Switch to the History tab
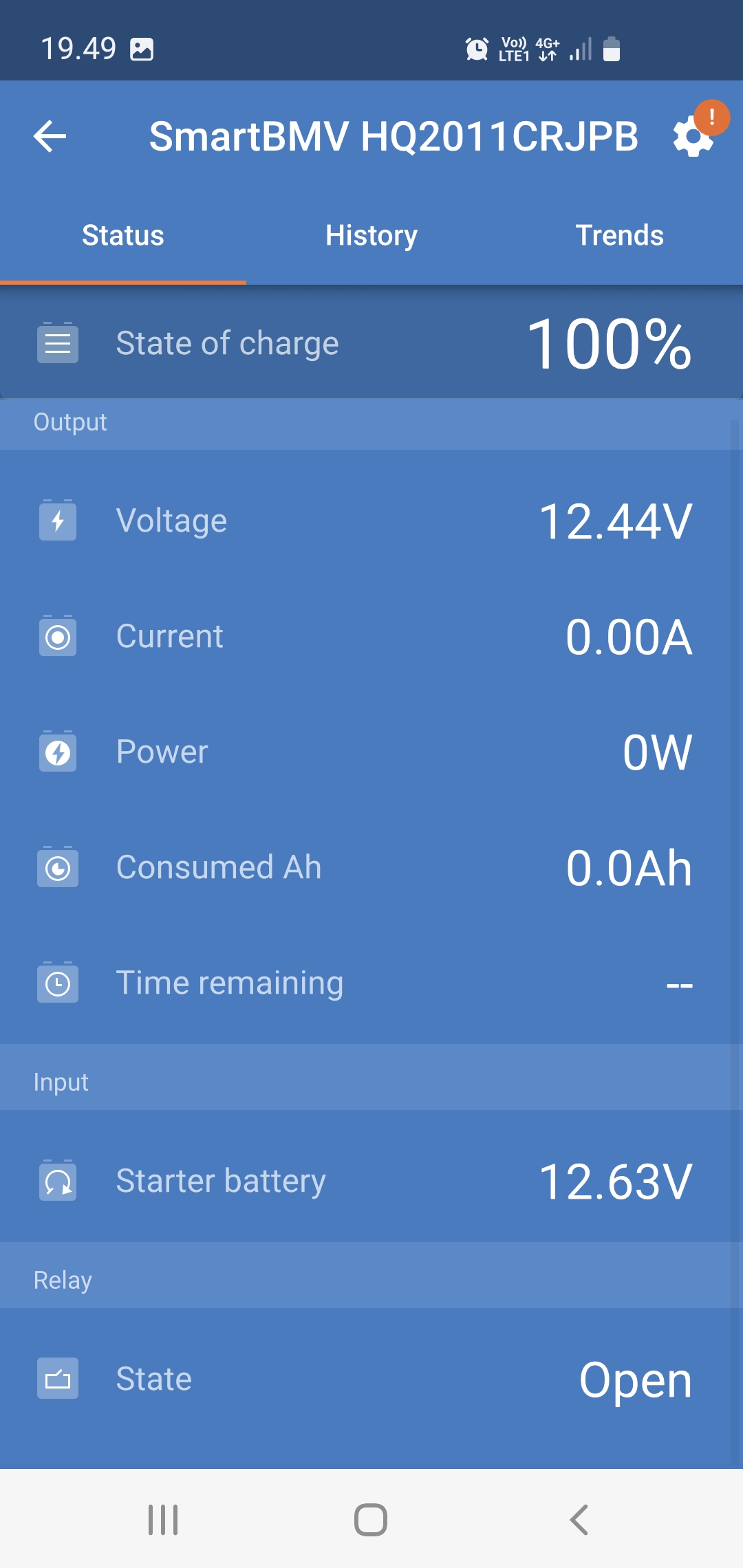 click(x=371, y=235)
